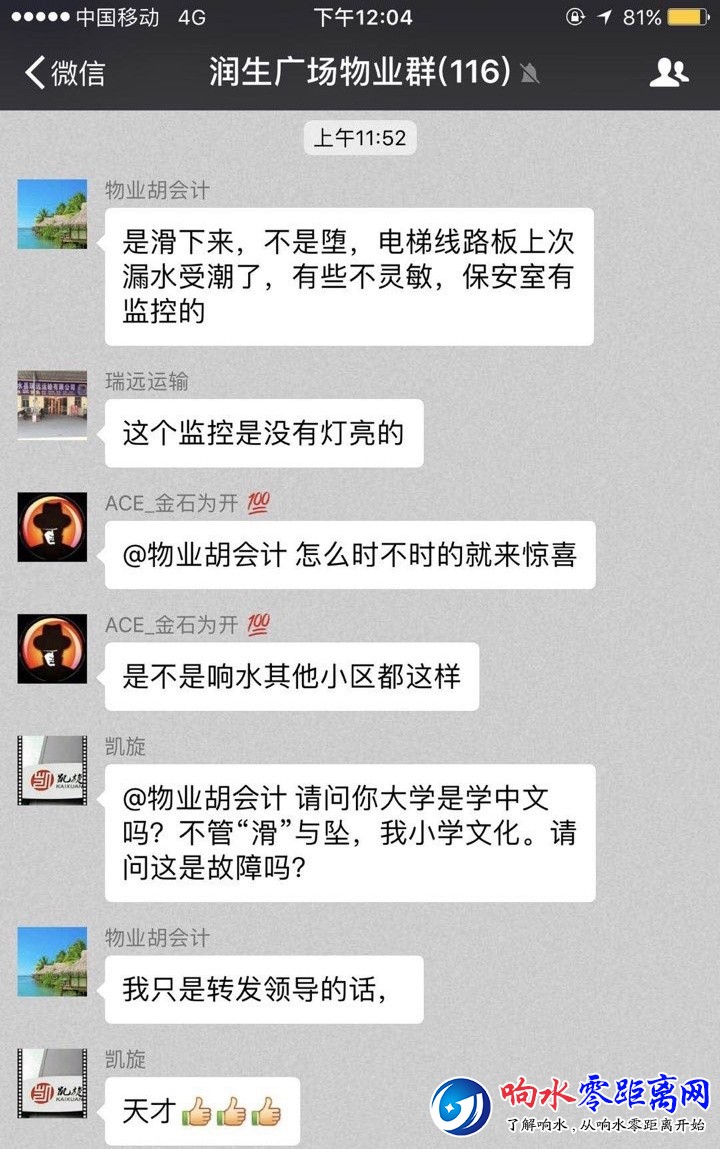The height and width of the screenshot is (1149, 720).
Task: Tap 物业胡会计's avatar beside the elevator message
Action: (x=52, y=214)
